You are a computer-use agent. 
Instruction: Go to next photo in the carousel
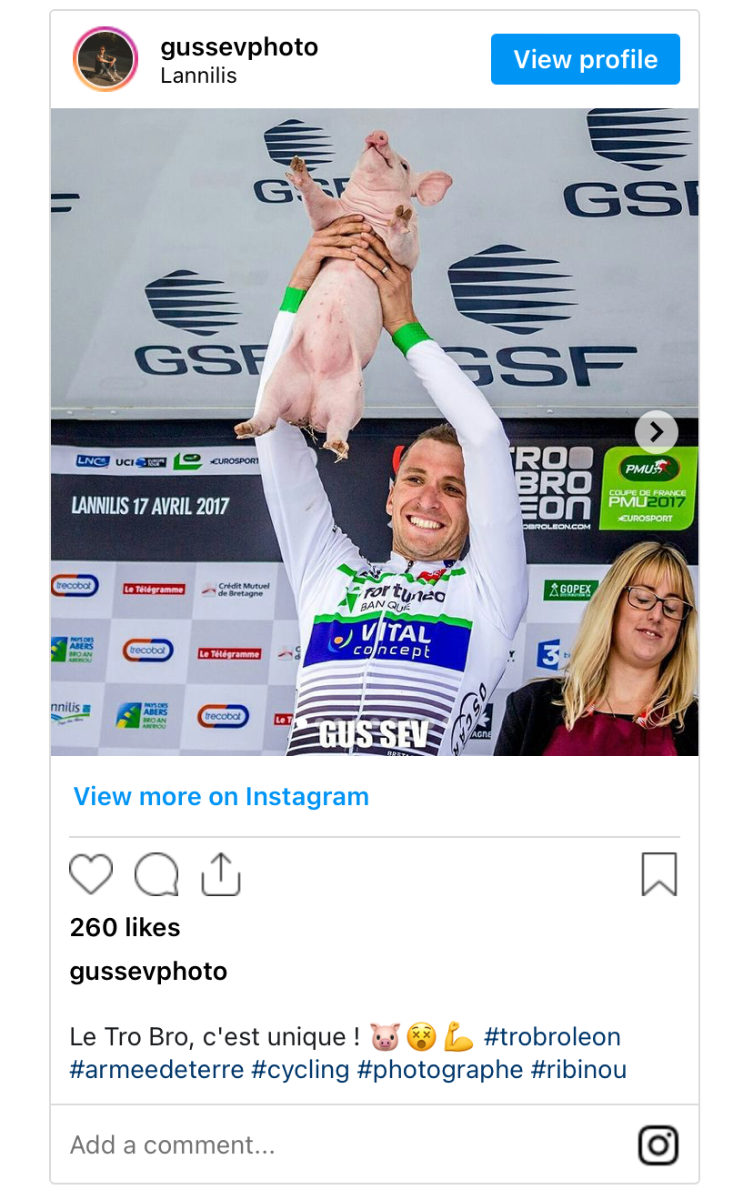point(656,432)
